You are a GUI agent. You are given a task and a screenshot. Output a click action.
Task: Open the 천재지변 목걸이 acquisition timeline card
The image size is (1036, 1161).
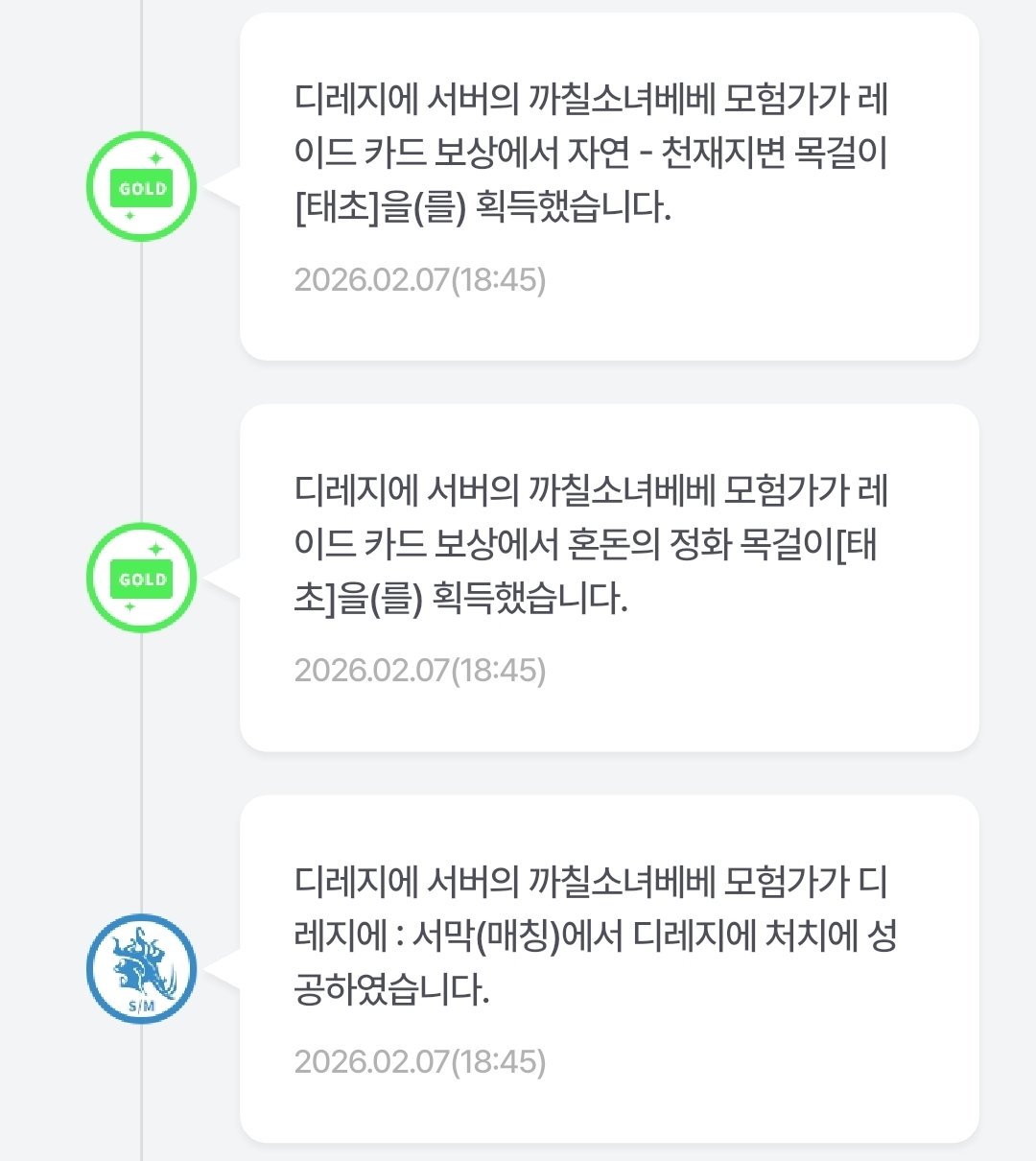click(x=608, y=187)
